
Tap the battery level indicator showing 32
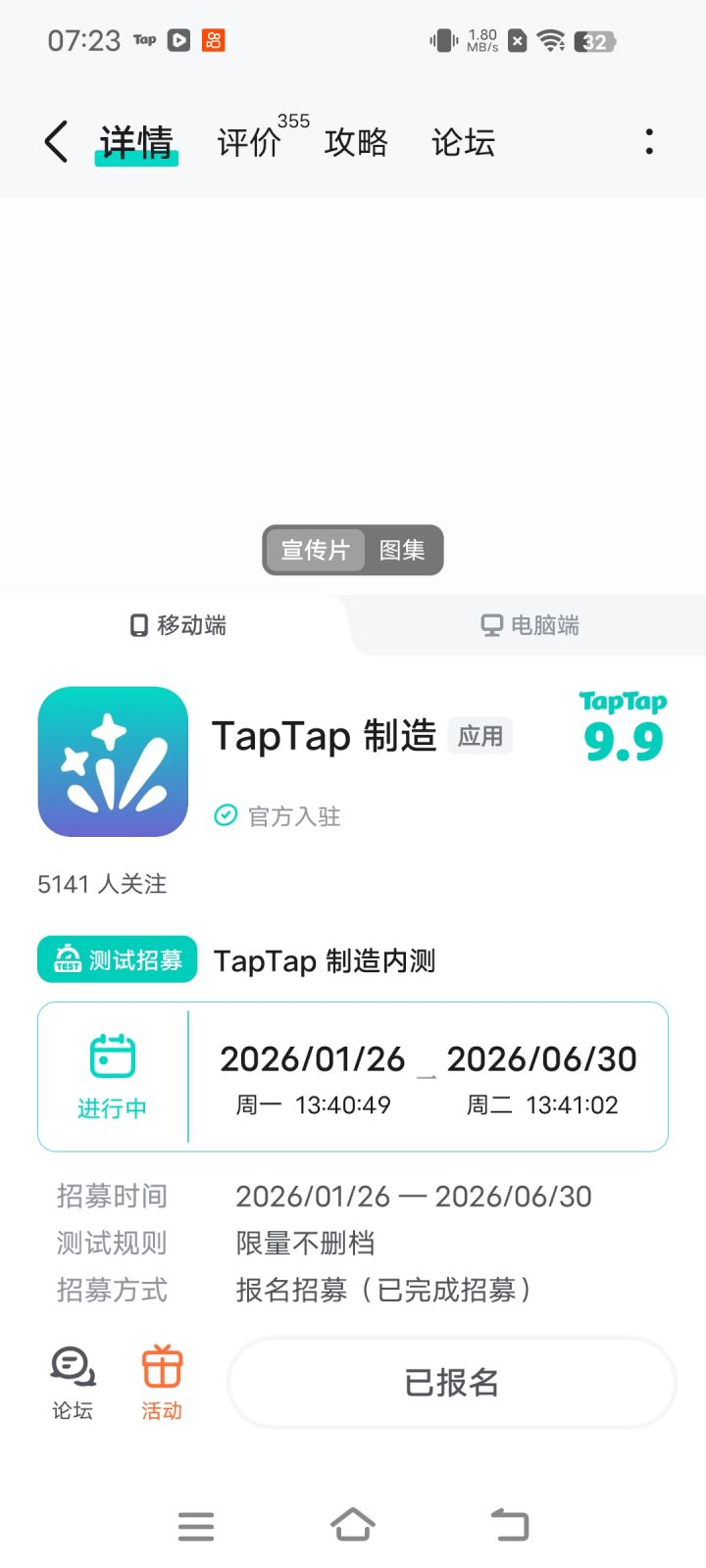click(594, 40)
